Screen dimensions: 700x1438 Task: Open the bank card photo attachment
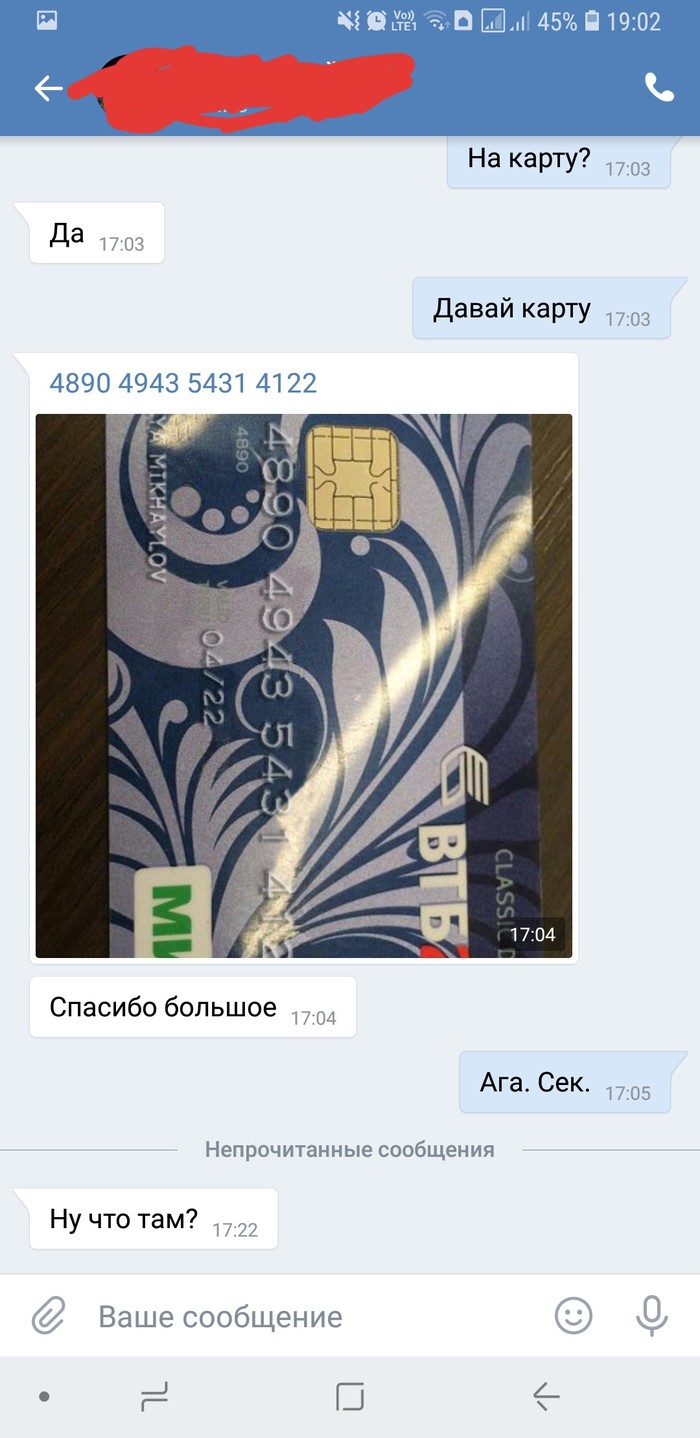click(x=304, y=686)
